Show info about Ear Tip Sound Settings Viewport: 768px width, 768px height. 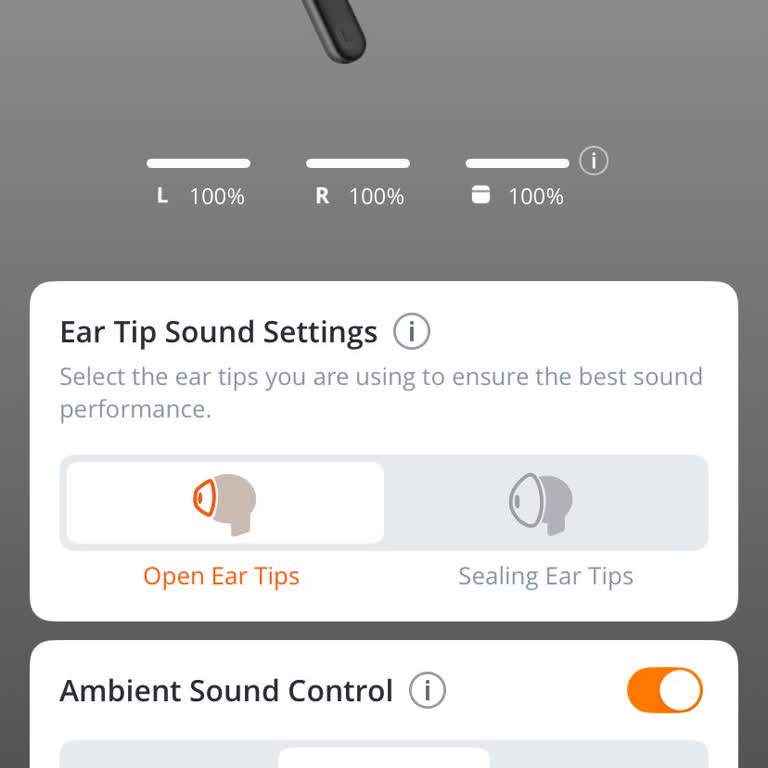click(x=411, y=332)
